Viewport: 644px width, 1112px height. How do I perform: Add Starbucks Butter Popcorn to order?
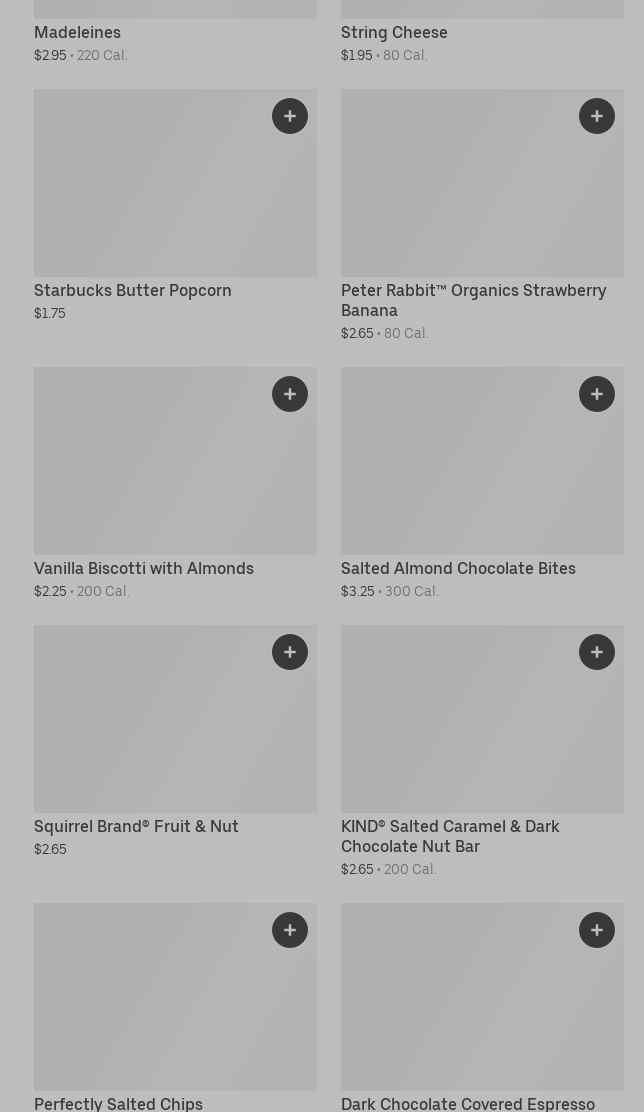pyautogui.click(x=290, y=116)
